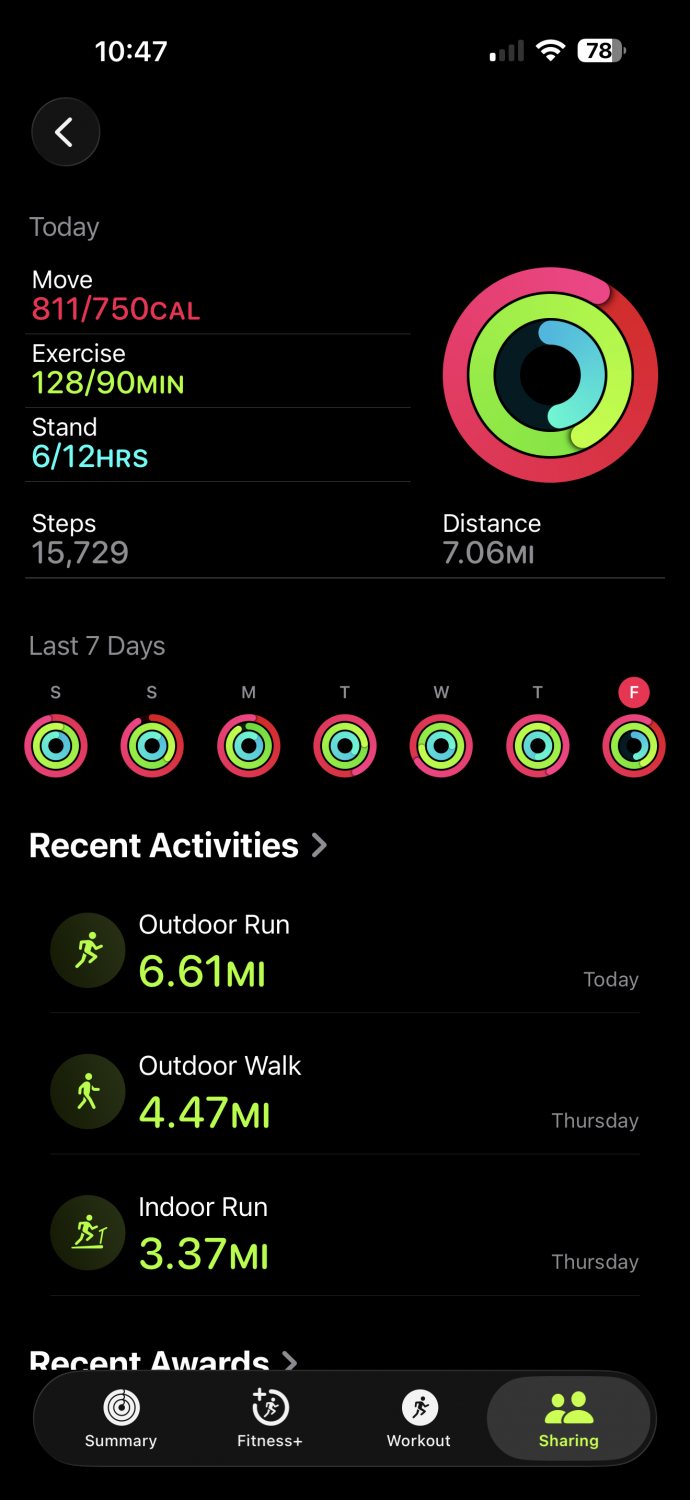
Task: Select the Sharing tab
Action: 568,1419
